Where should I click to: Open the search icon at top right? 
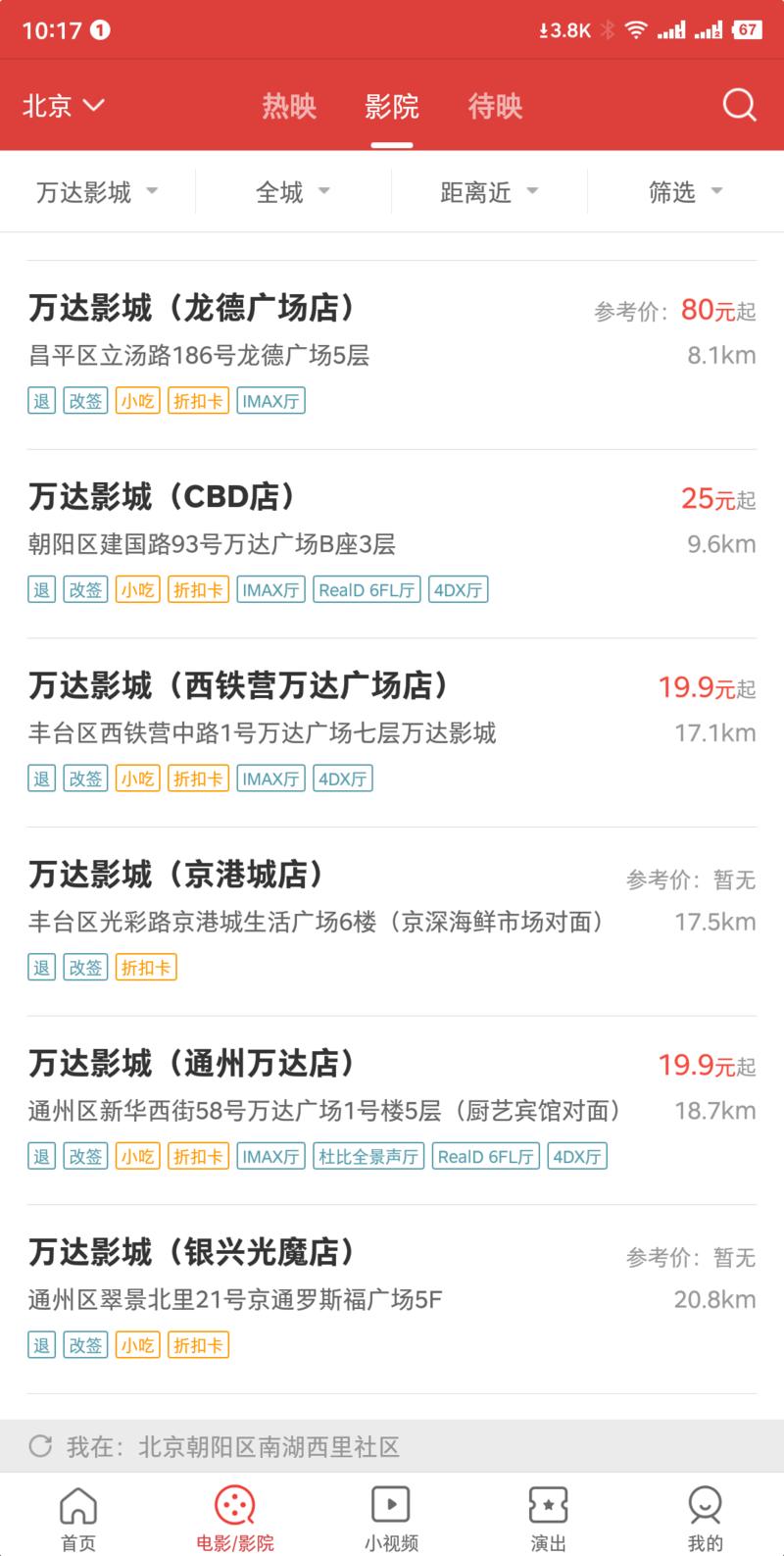click(x=738, y=106)
